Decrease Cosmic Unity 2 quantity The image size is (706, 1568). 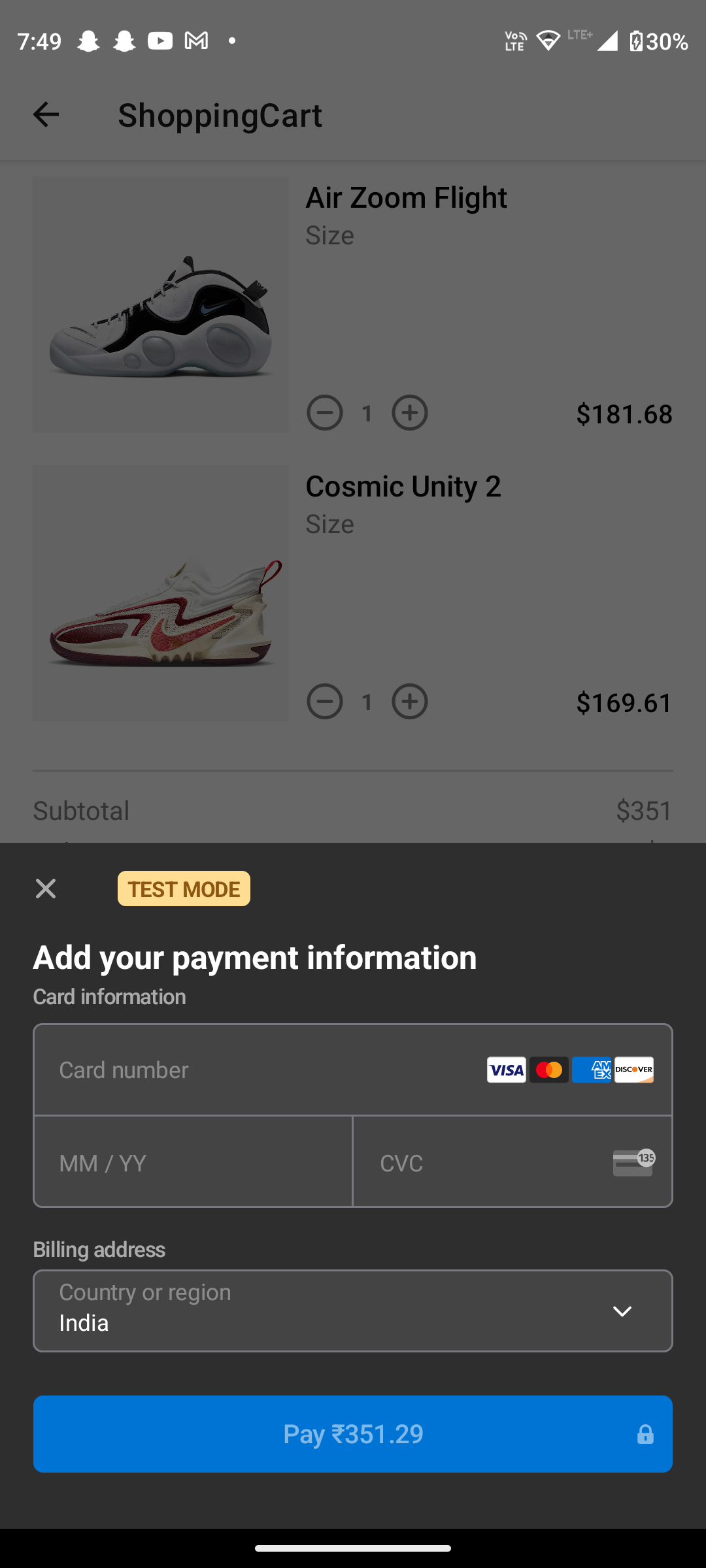(324, 702)
